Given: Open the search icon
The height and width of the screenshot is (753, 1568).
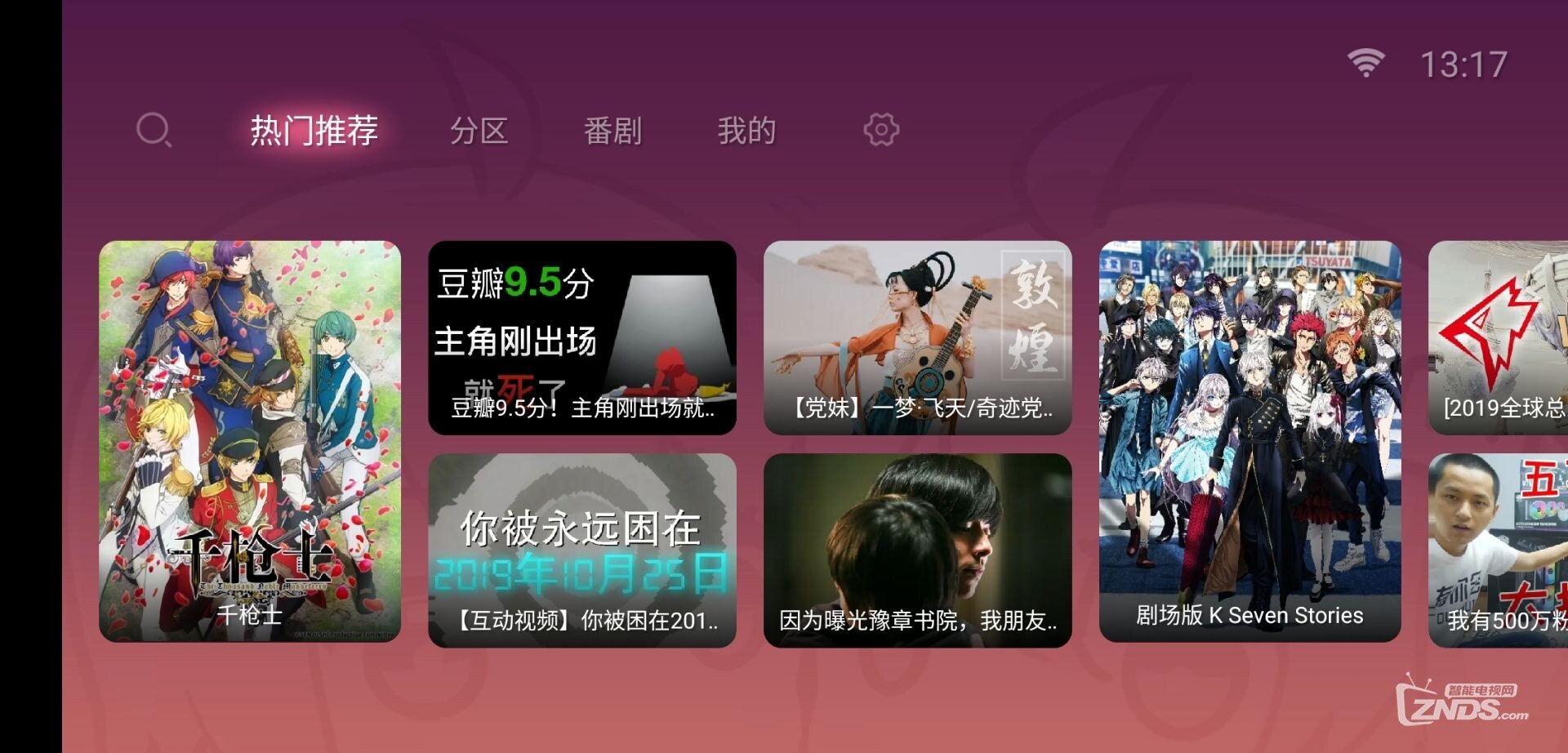Looking at the screenshot, I should click(x=154, y=130).
